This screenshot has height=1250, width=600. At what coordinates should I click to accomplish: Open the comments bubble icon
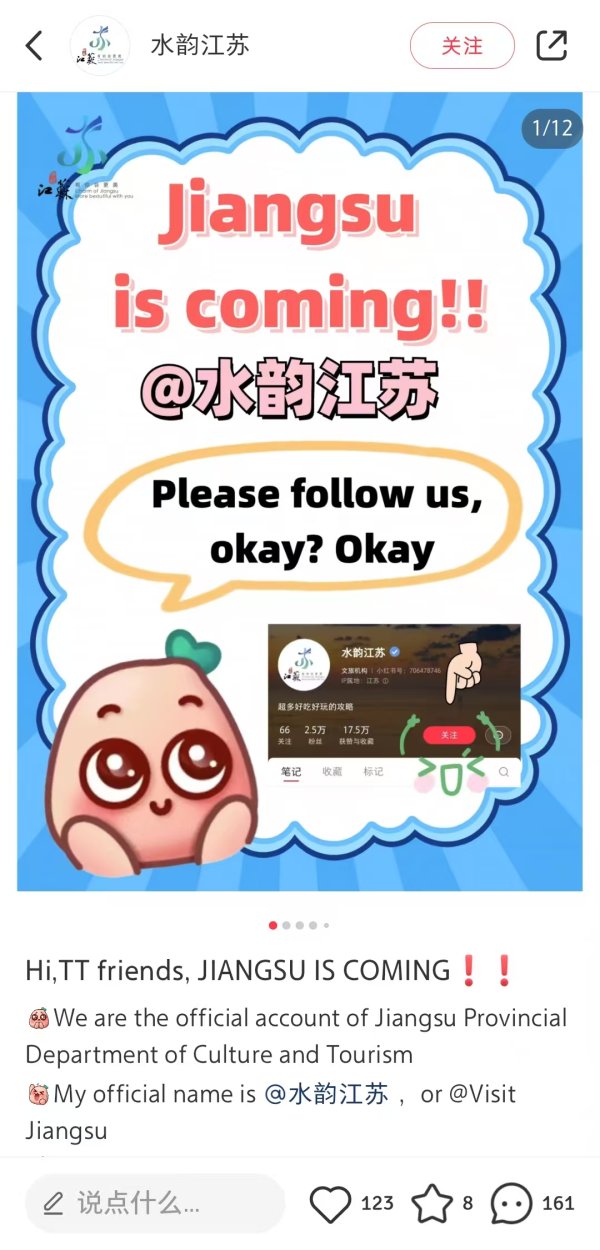511,1203
